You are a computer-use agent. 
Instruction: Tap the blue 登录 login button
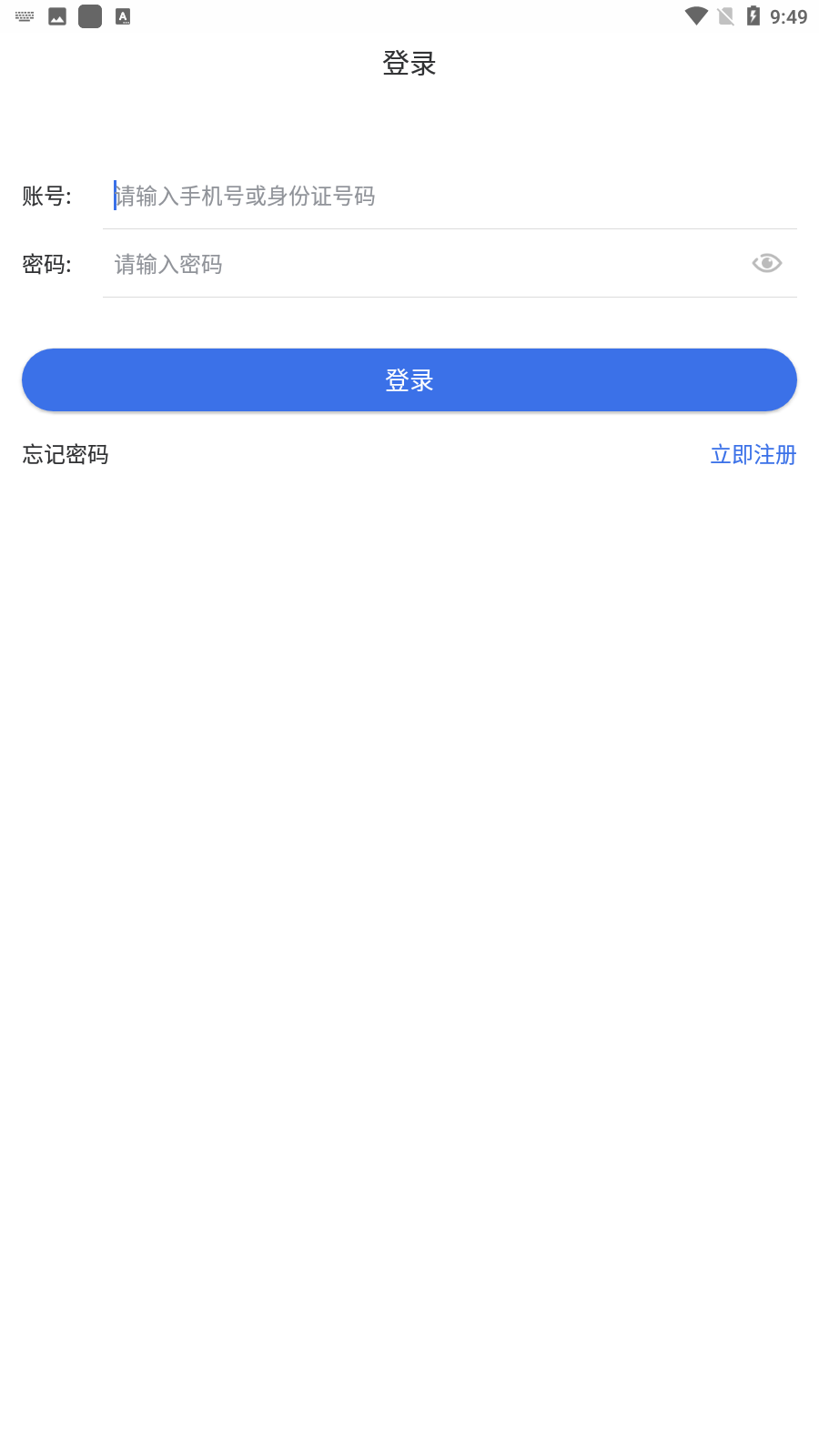[x=409, y=379]
